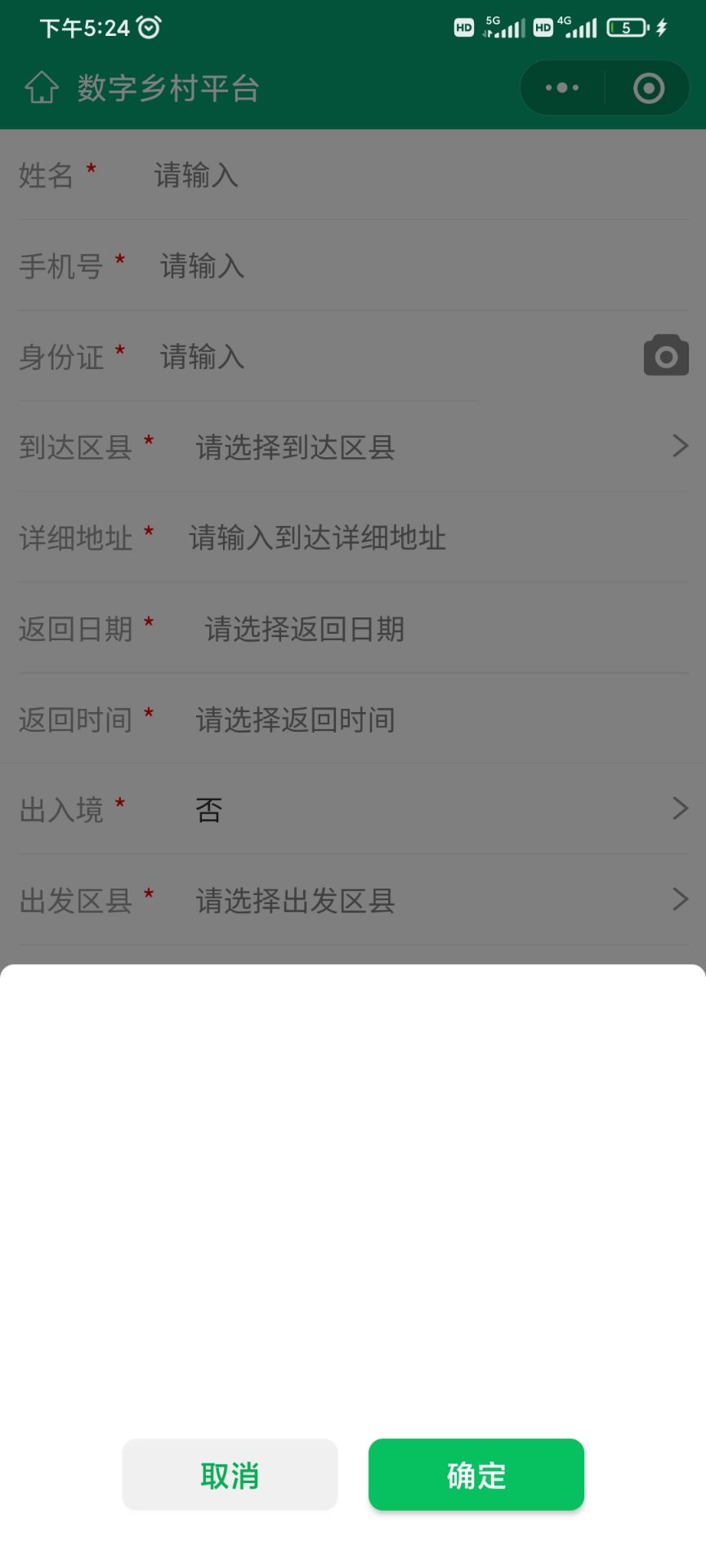This screenshot has height=1568, width=706.
Task: Confirm the selection with 确定
Action: (x=476, y=1475)
